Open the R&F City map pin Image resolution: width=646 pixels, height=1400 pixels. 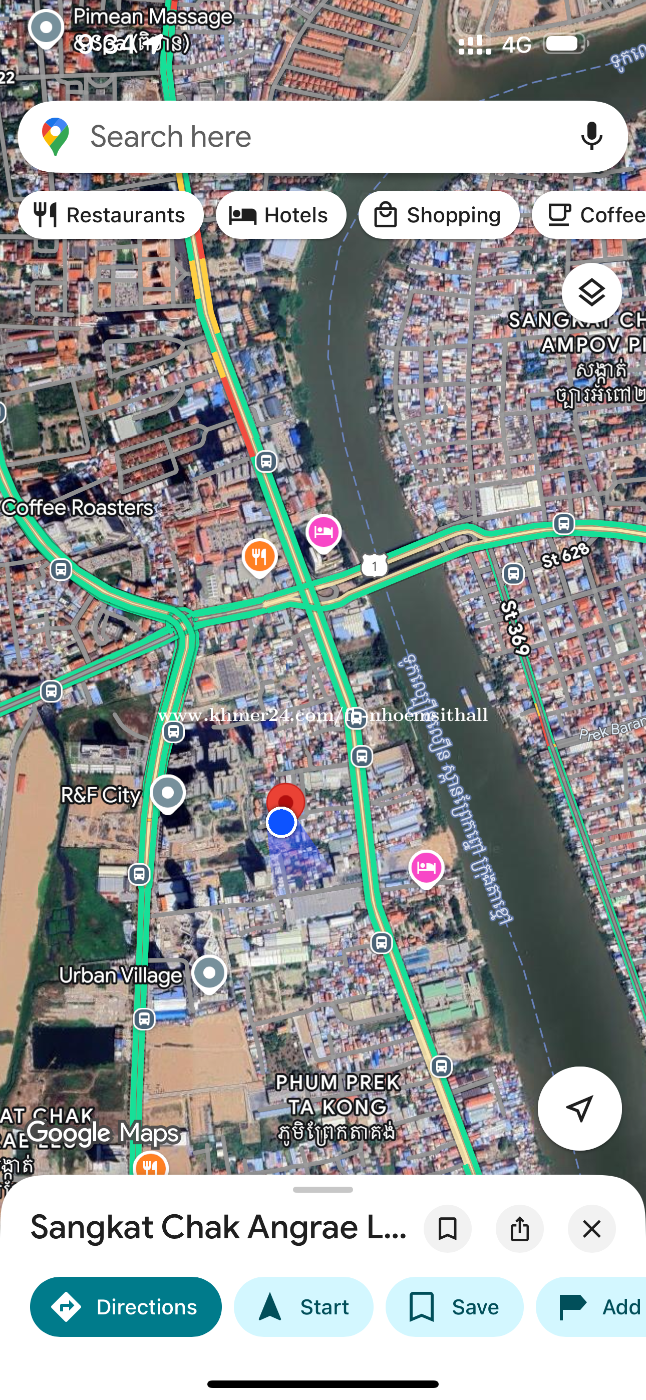pos(168,793)
